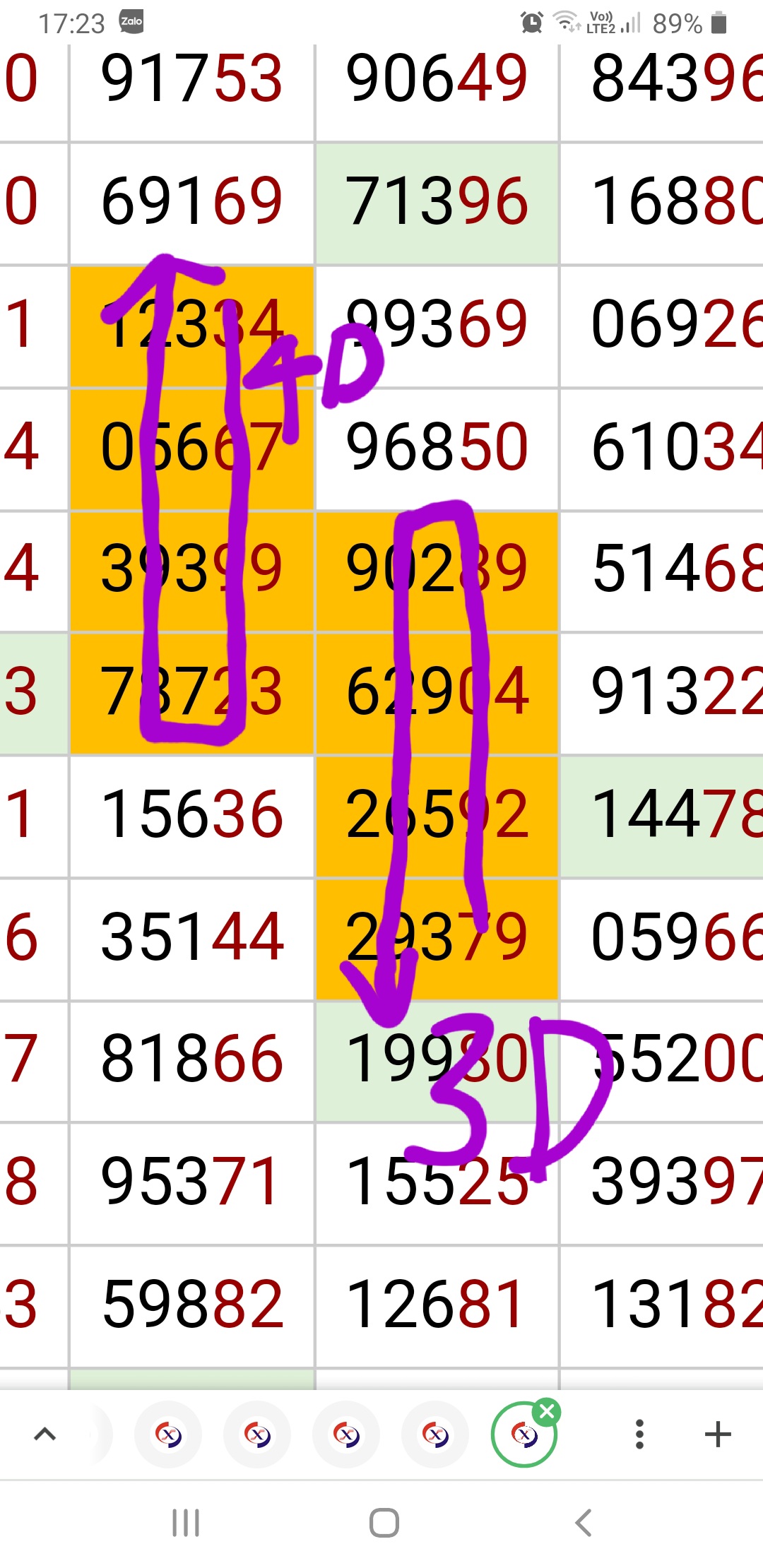Image resolution: width=763 pixels, height=1568 pixels.
Task: Go back using the system back button
Action: click(x=583, y=1523)
